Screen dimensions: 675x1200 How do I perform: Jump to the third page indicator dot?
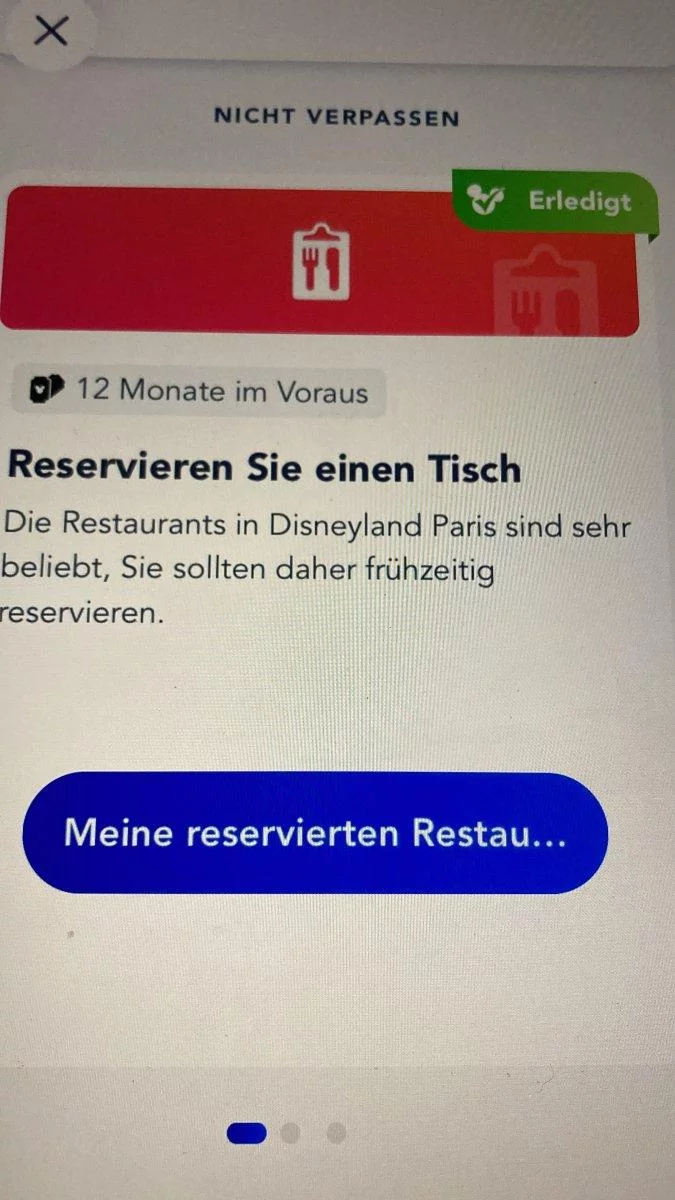tap(337, 1133)
